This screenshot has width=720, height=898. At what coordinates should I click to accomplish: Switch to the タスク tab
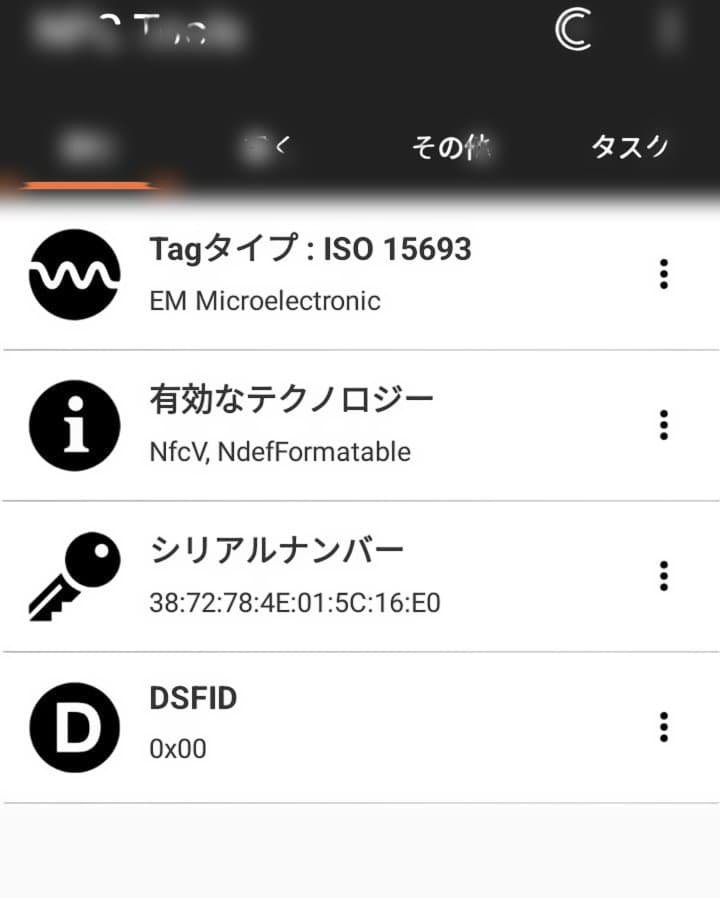pos(628,148)
